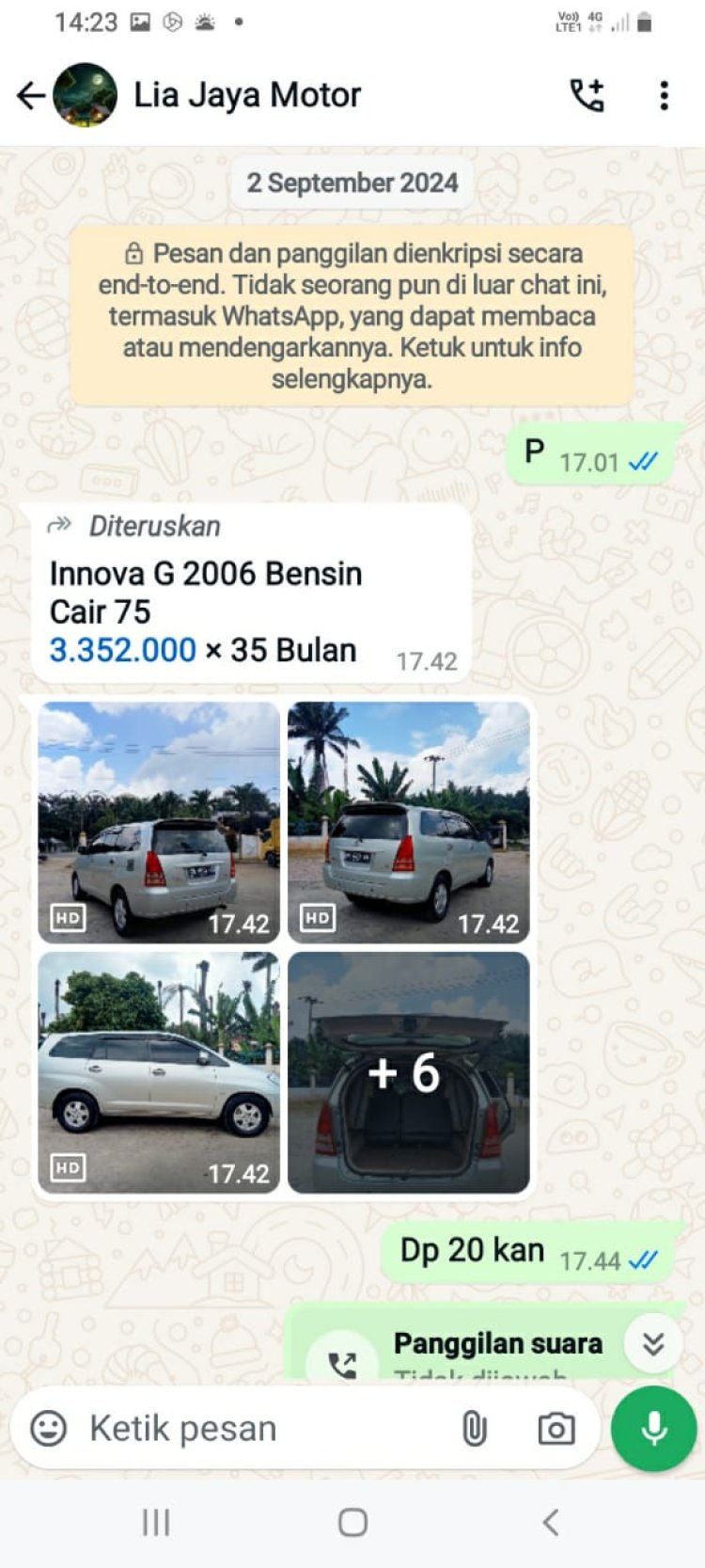The image size is (705, 1568).
Task: Open the side-view Innova photo
Action: pos(159,1072)
